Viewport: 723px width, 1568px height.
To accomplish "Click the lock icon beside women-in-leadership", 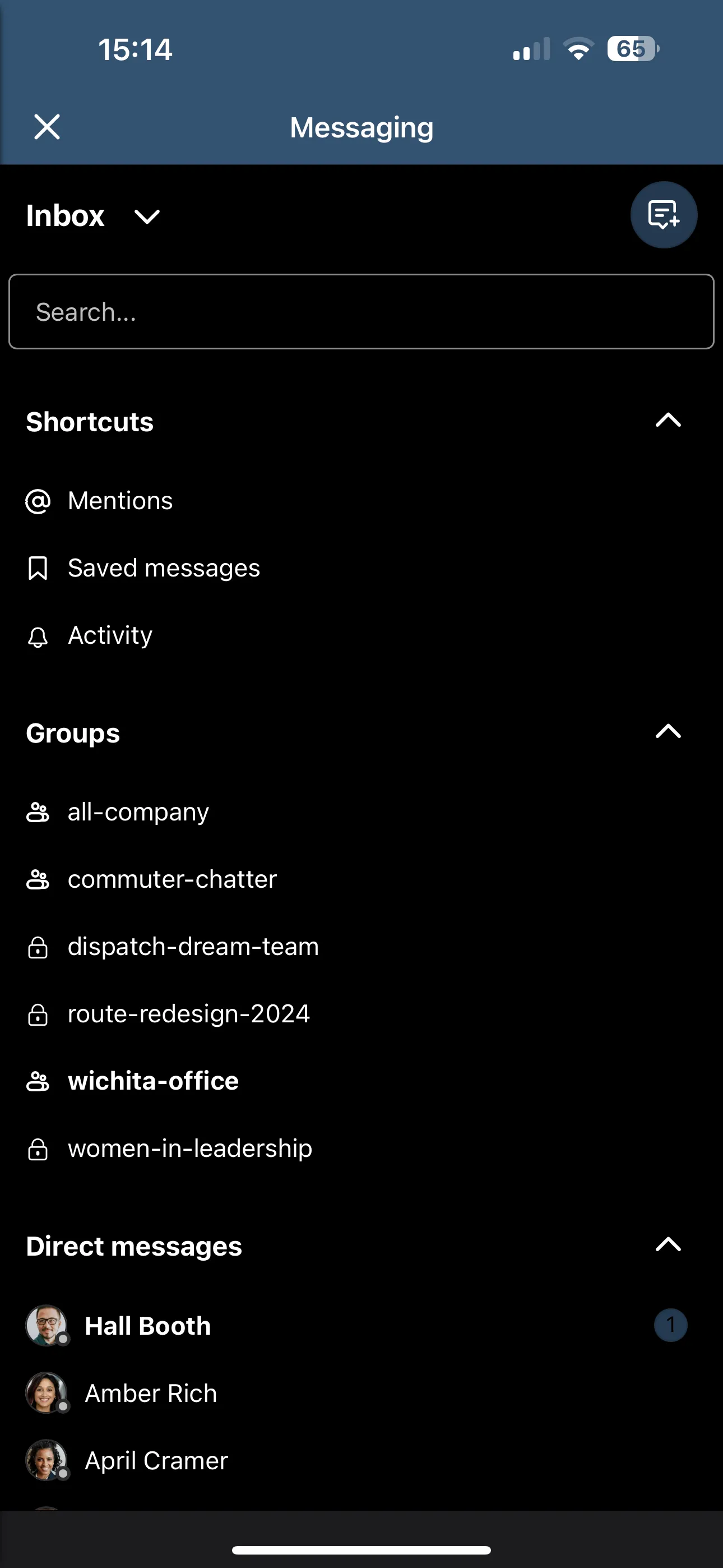I will point(38,1149).
